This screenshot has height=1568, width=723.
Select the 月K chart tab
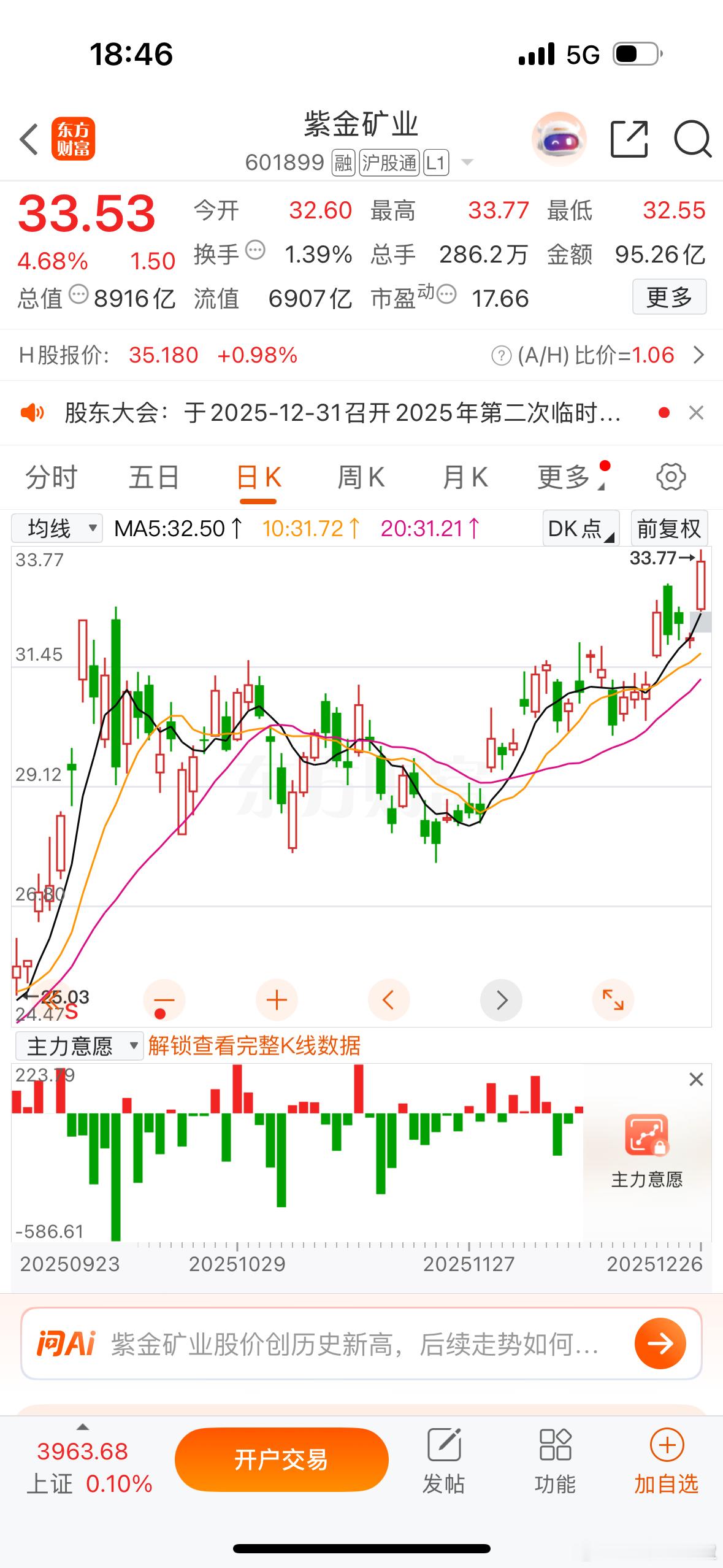coord(465,477)
